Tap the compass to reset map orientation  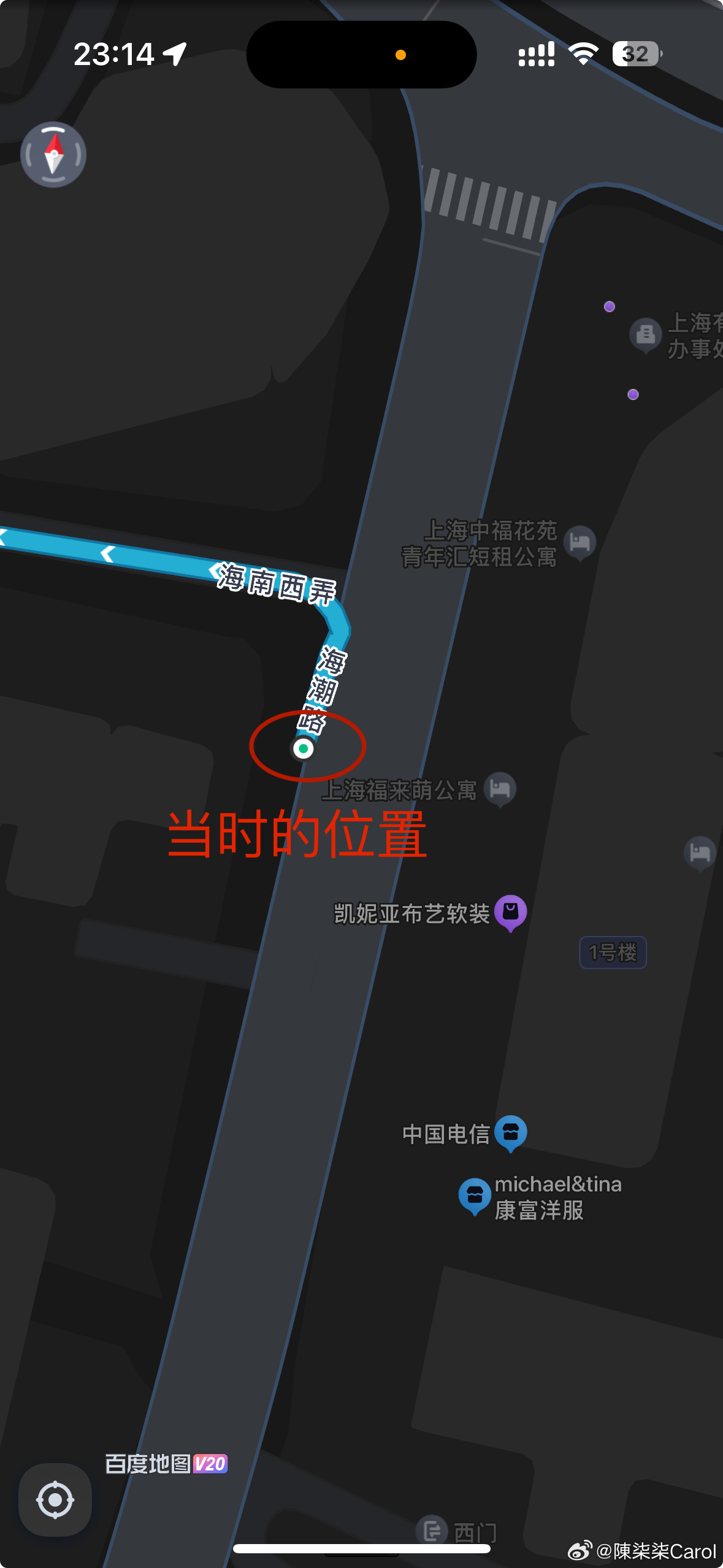(53, 155)
